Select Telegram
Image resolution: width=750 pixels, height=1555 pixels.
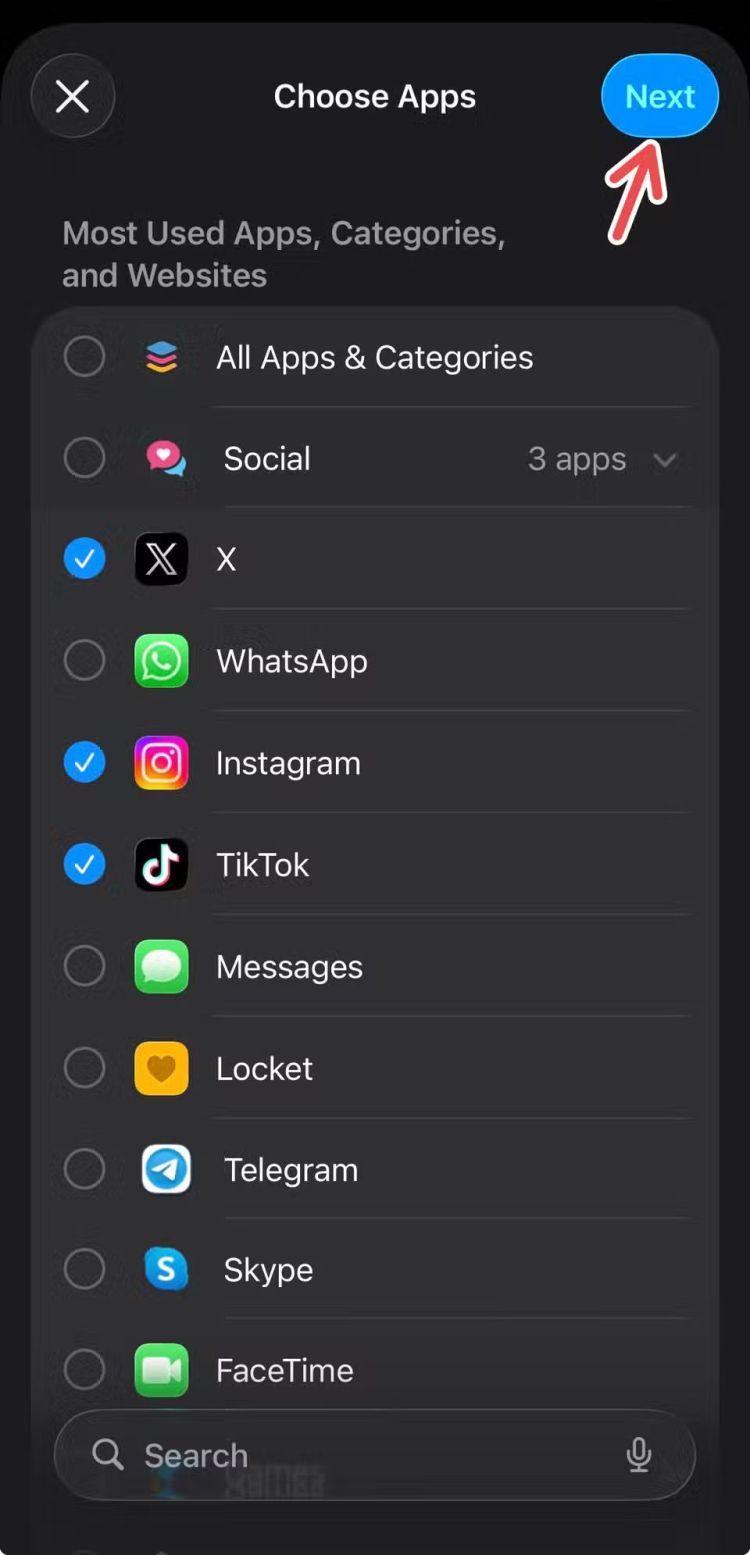click(84, 1170)
